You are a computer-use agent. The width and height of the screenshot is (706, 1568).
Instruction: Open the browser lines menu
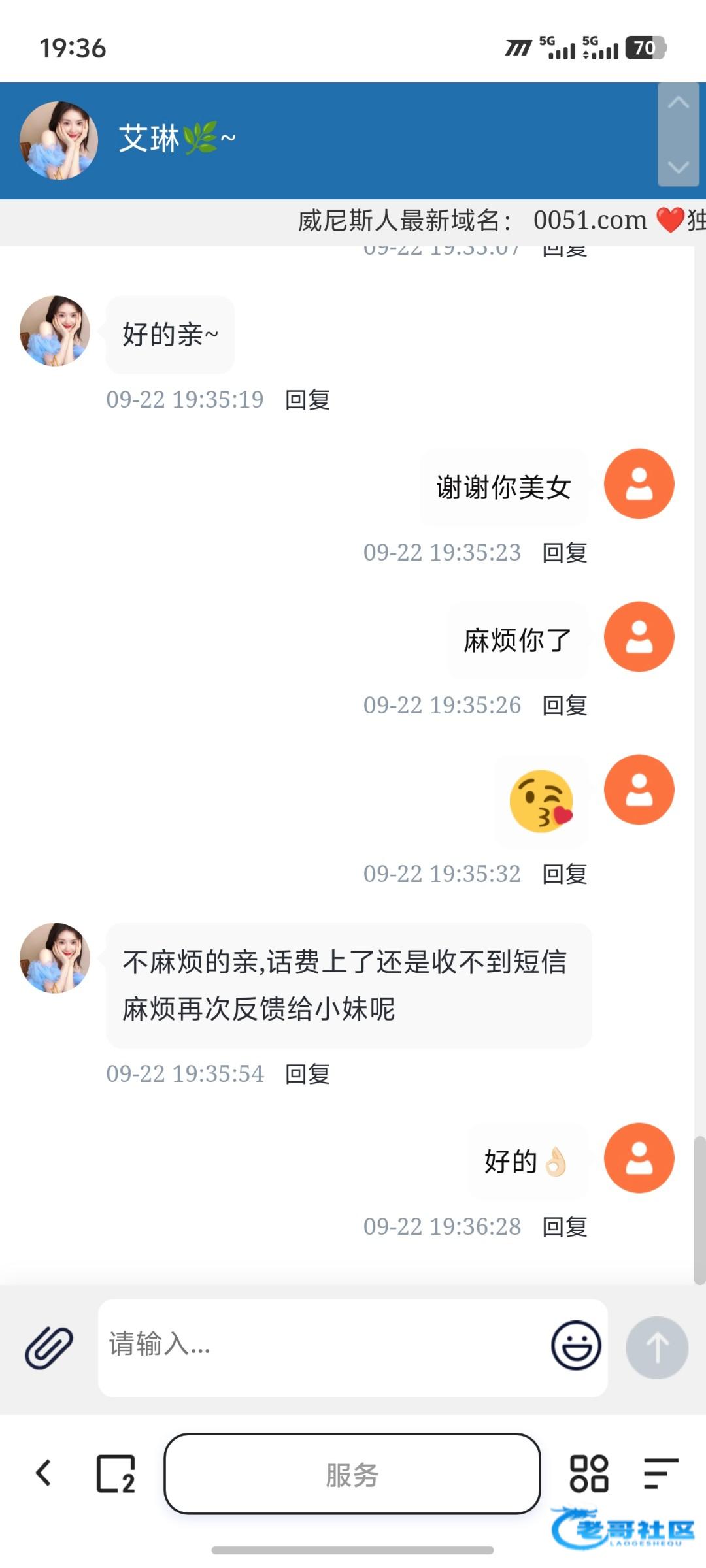pyautogui.click(x=660, y=1474)
